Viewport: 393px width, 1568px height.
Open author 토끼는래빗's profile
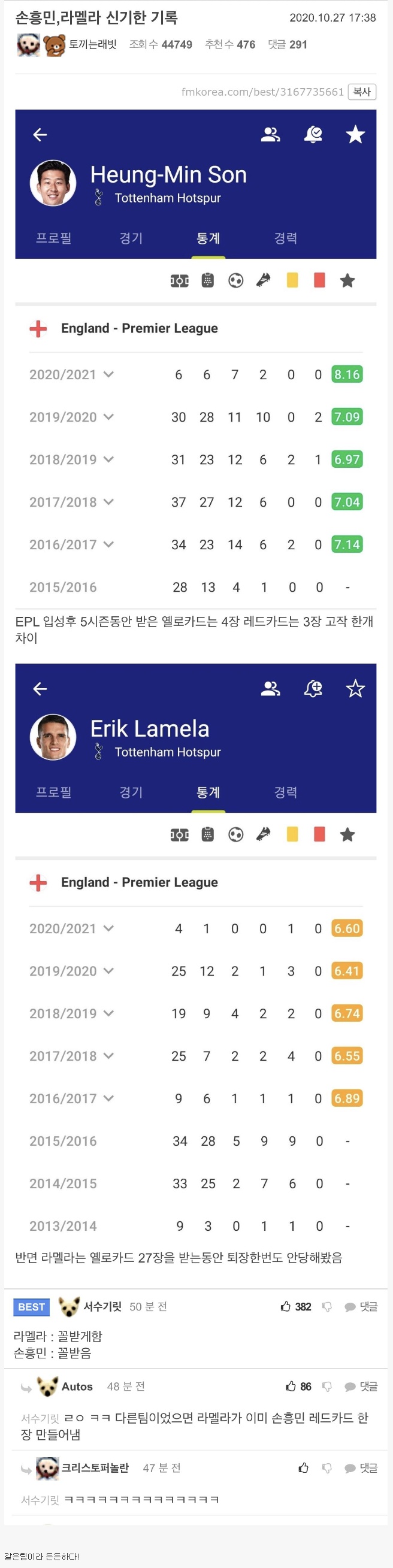93,44
